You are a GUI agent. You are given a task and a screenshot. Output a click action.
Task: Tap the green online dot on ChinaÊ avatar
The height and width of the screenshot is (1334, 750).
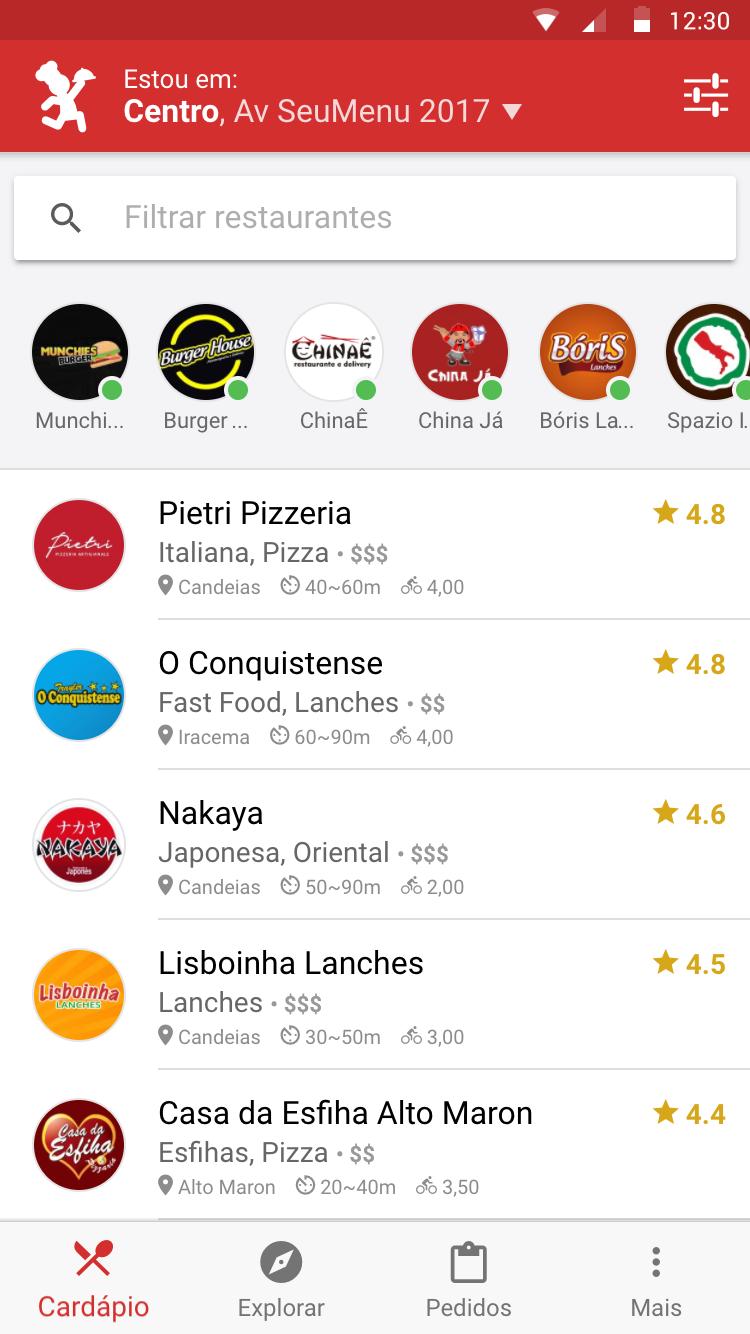click(x=364, y=389)
